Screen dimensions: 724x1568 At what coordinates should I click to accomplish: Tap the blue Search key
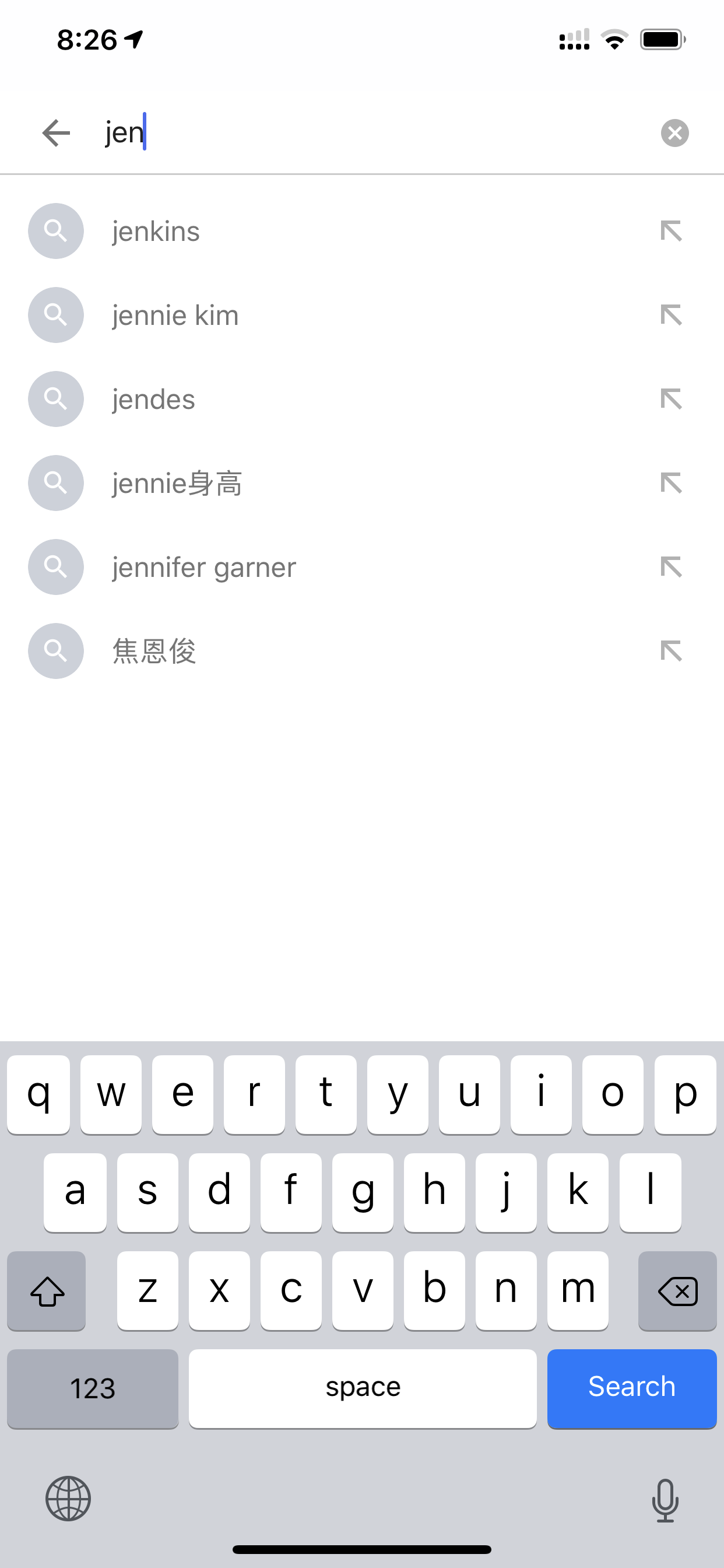point(631,1388)
